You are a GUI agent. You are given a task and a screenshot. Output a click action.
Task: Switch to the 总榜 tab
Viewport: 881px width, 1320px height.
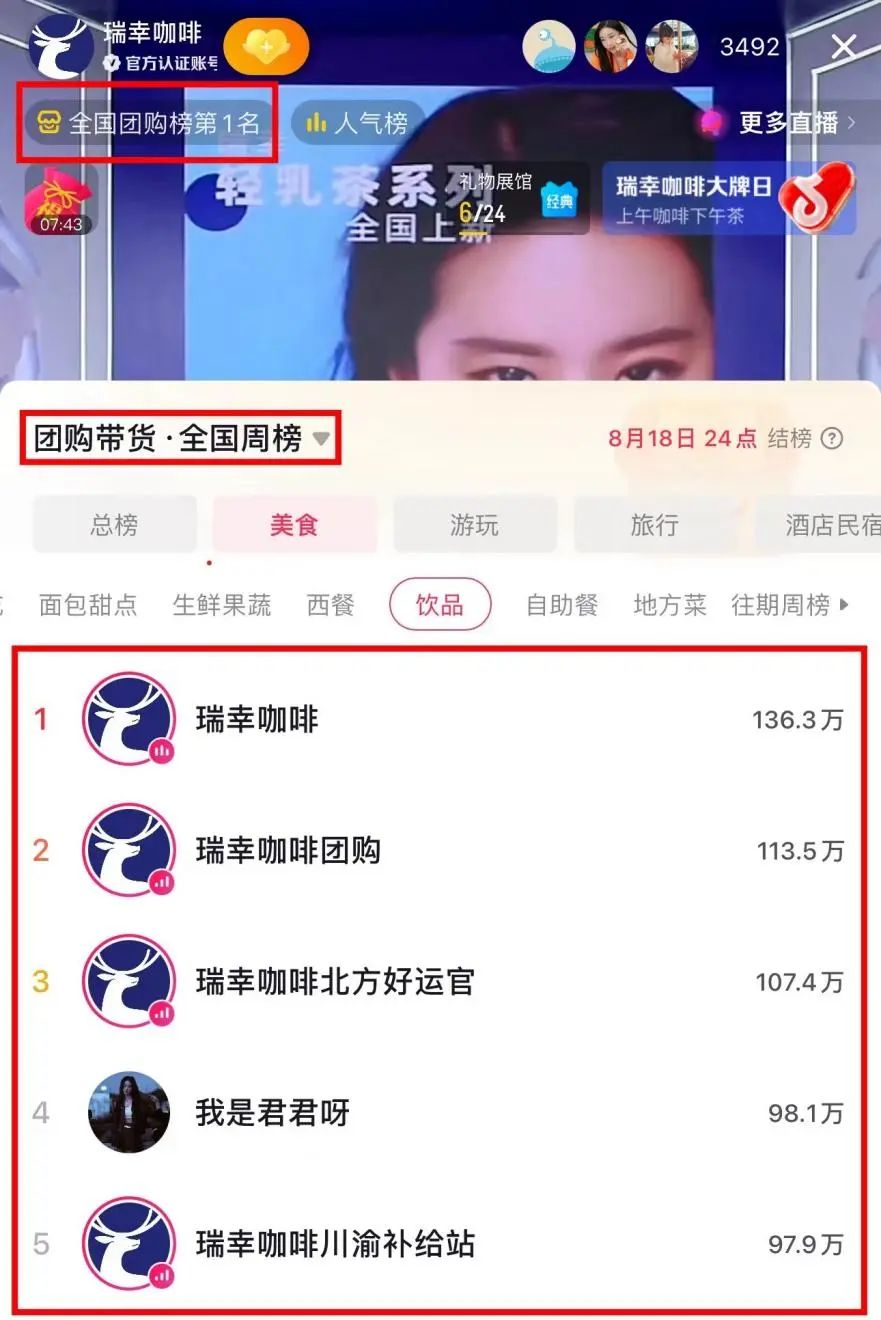pyautogui.click(x=114, y=525)
